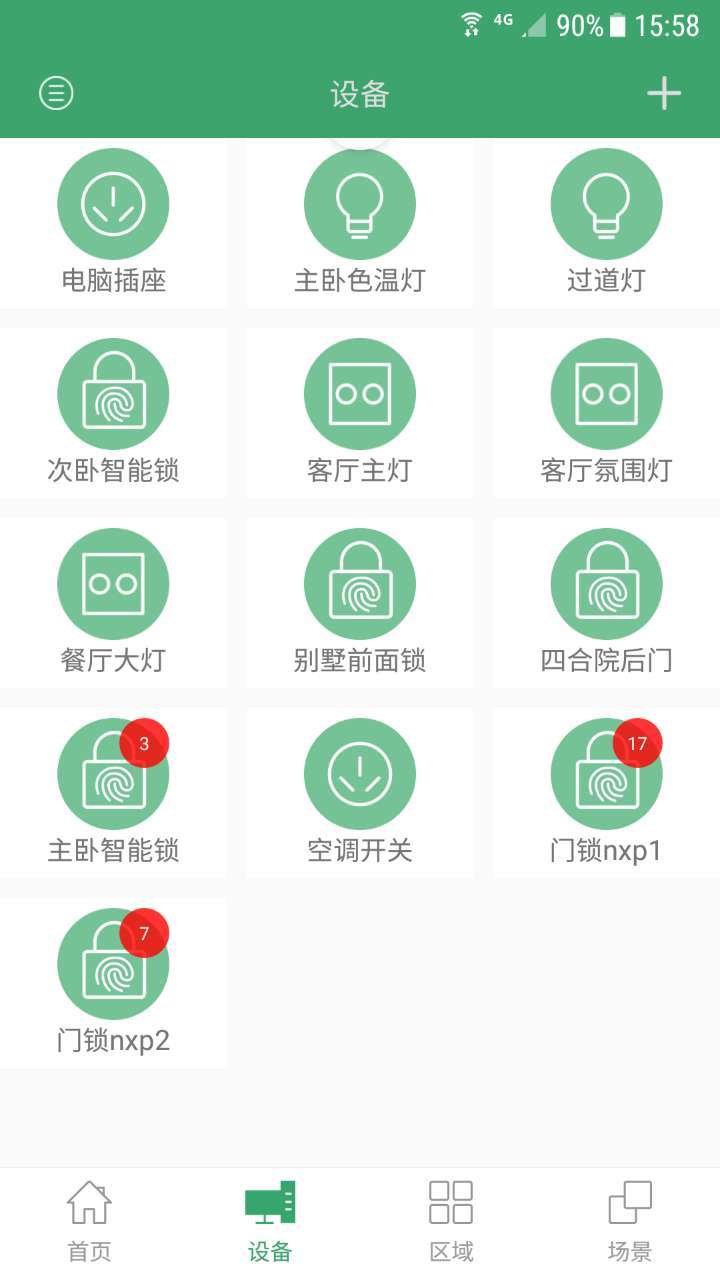Add a new device with the plus icon
Screen dimensions: 720x1280
coord(664,93)
